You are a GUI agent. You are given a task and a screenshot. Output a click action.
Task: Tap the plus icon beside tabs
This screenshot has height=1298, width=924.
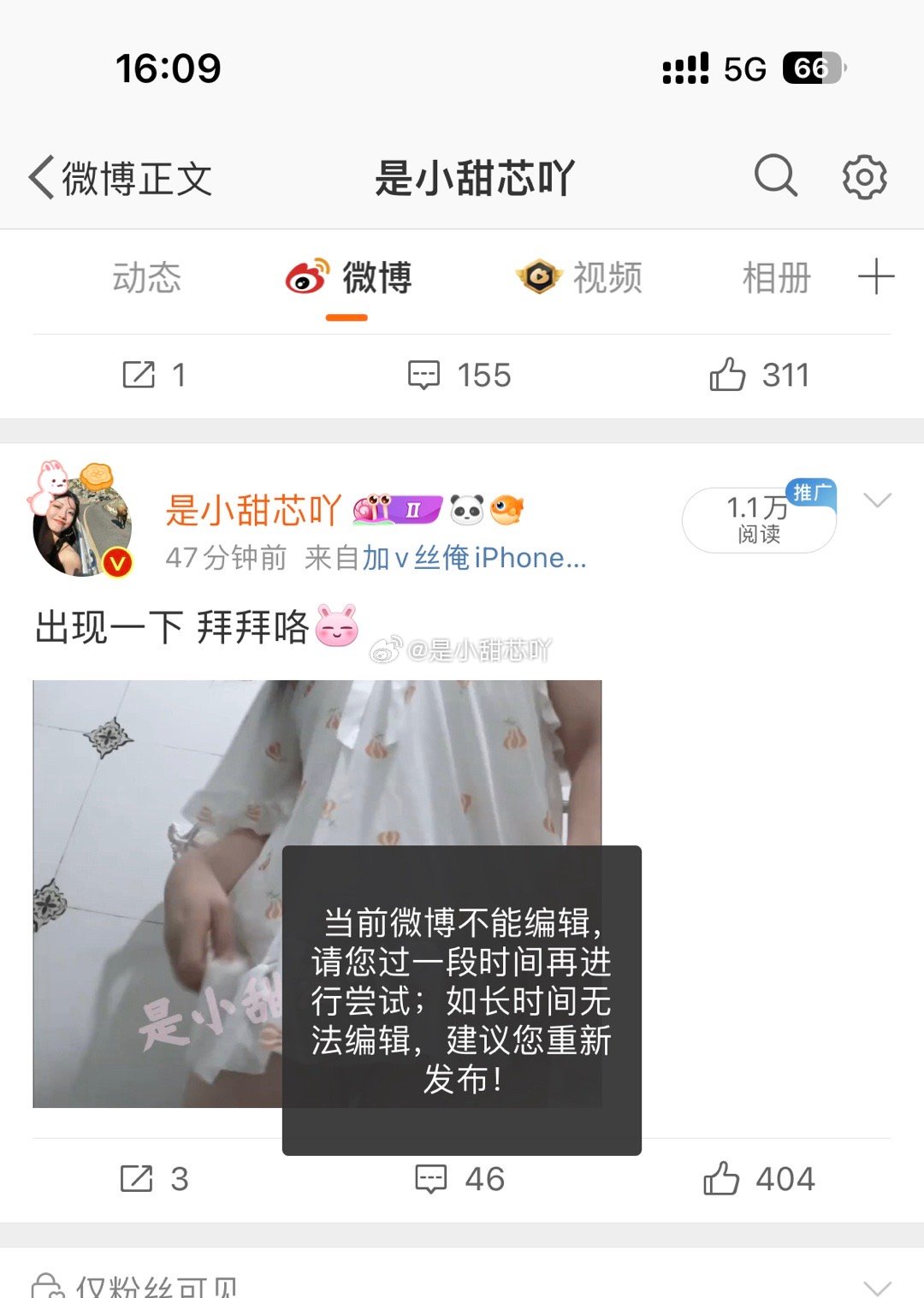[x=875, y=278]
